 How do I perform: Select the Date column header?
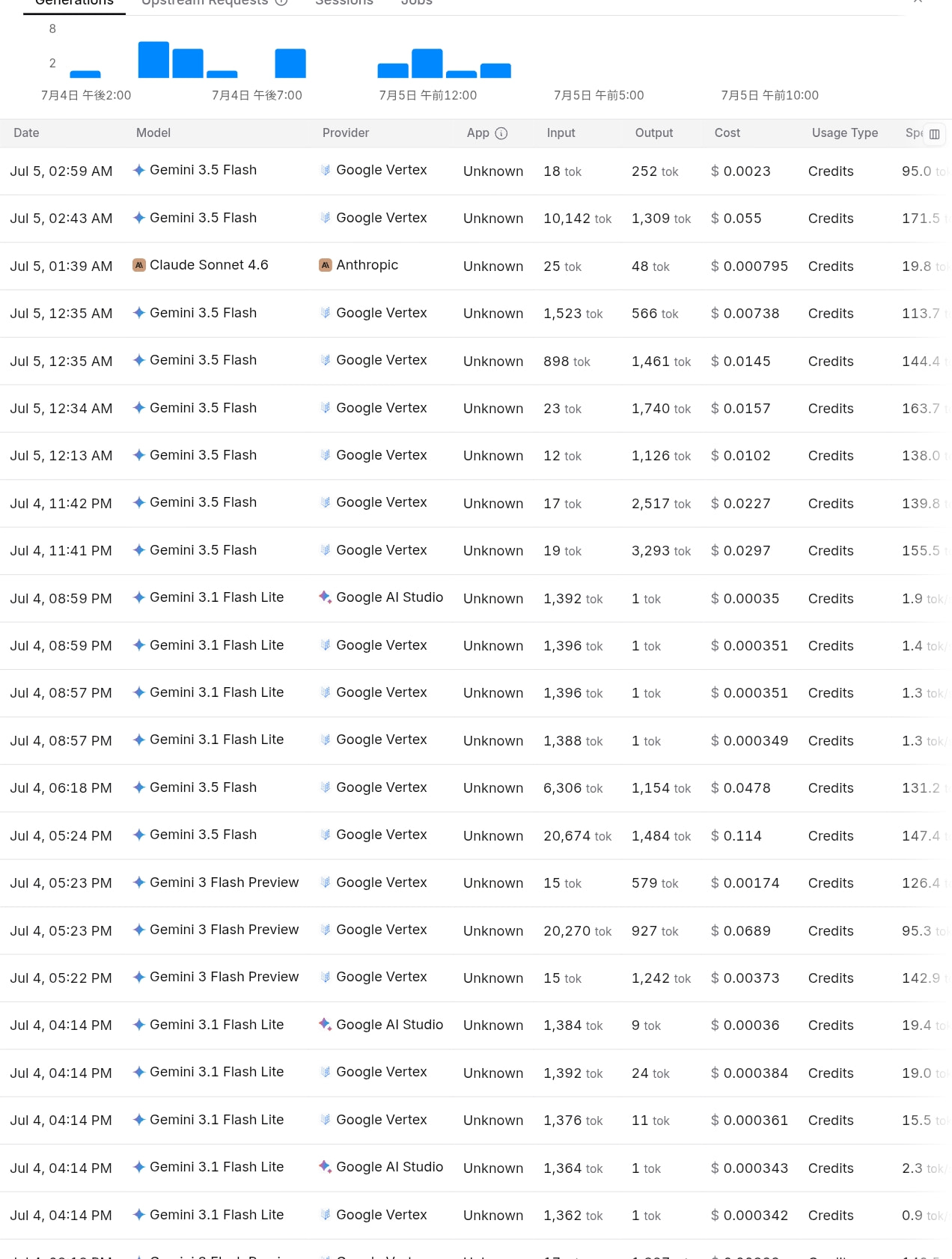pyautogui.click(x=26, y=133)
